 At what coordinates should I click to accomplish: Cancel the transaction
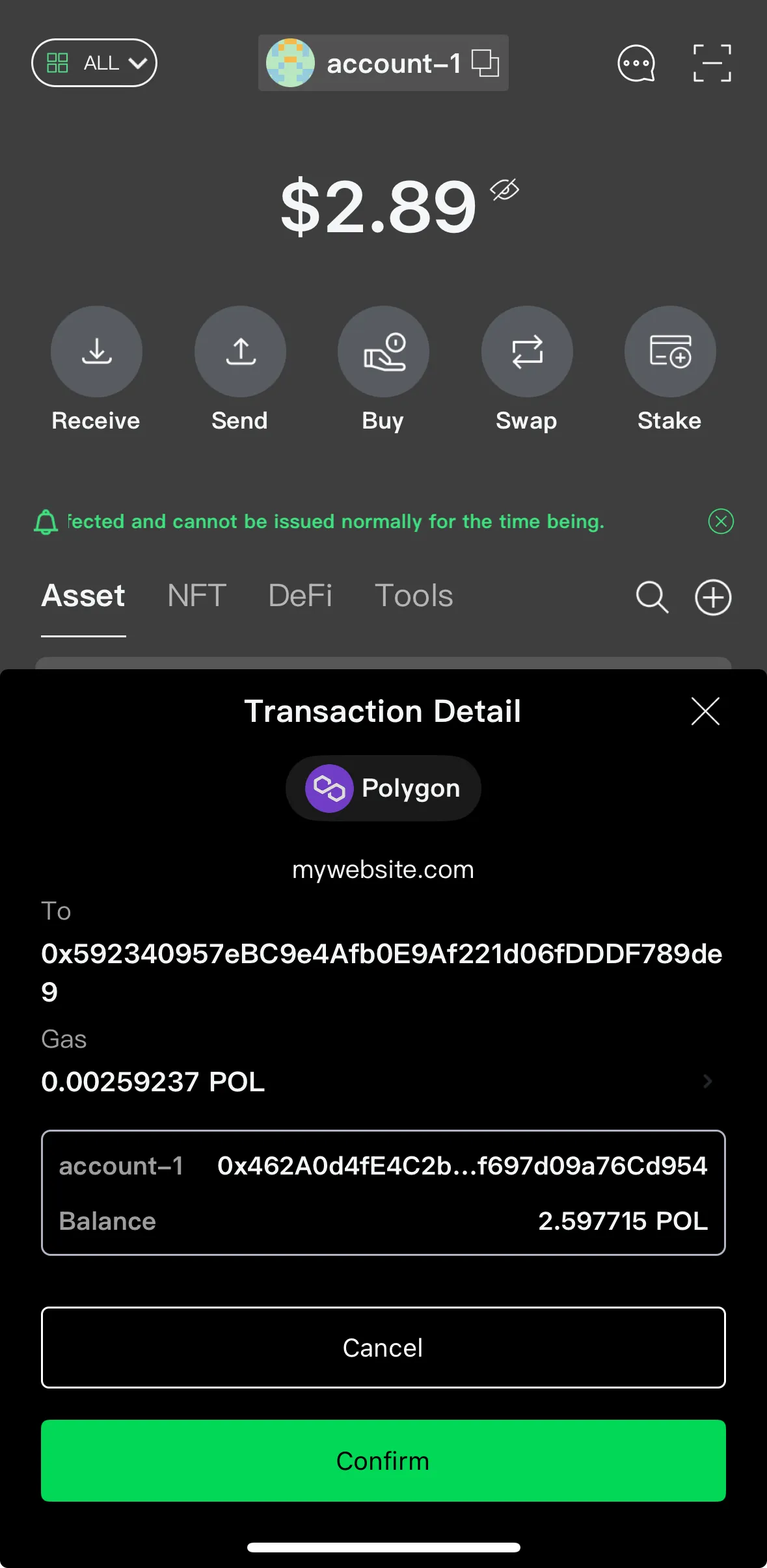[383, 1348]
